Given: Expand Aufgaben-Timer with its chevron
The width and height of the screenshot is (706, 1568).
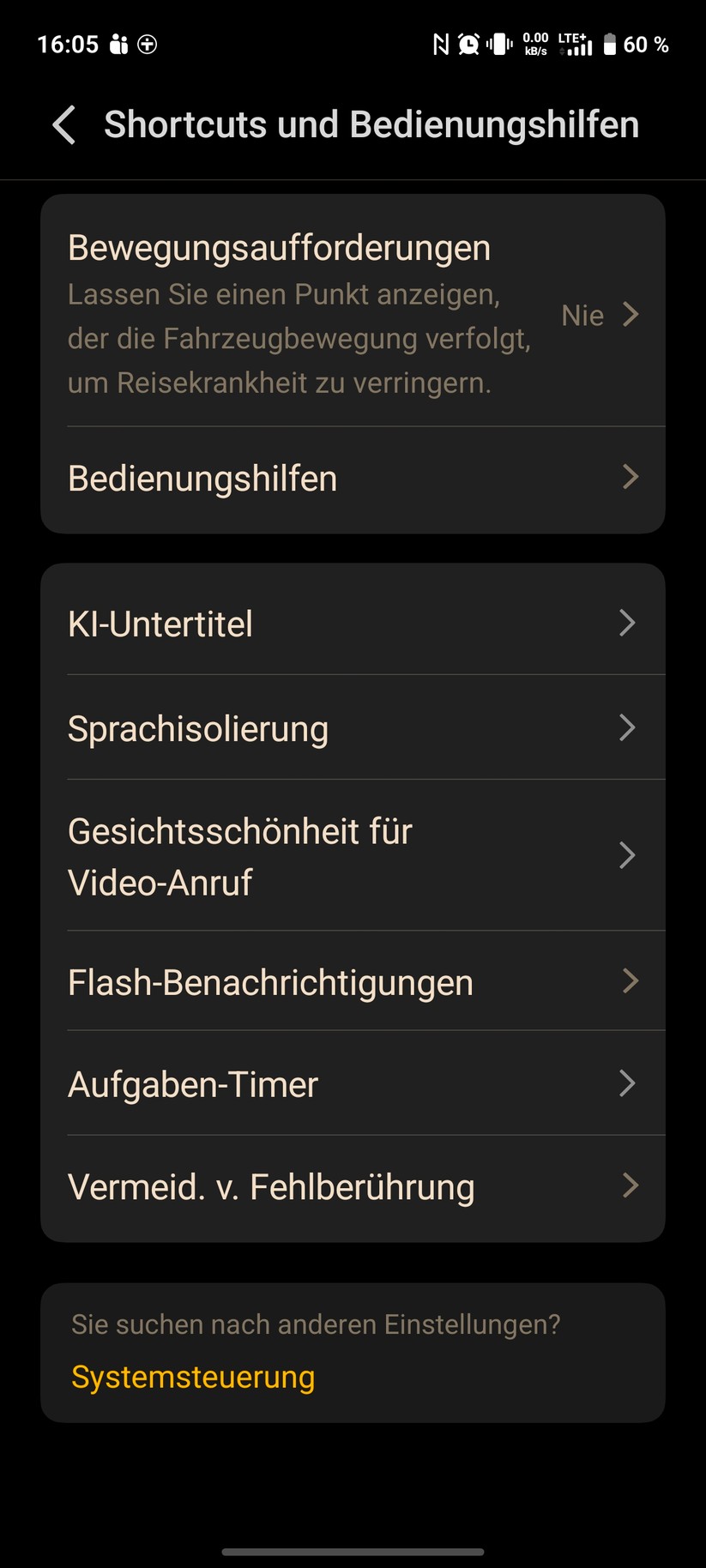Looking at the screenshot, I should pos(627,1083).
